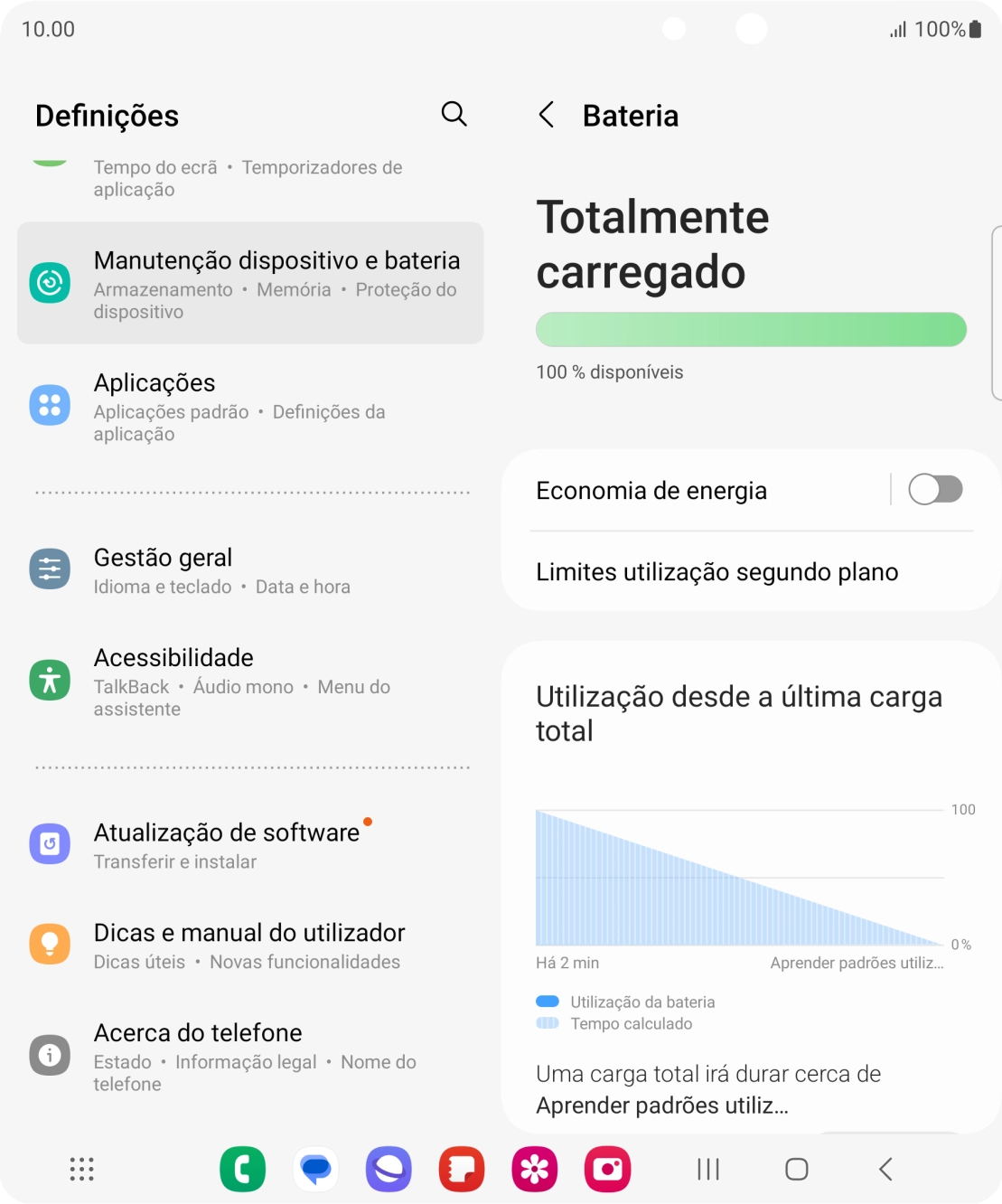
Task: Open recent apps overview
Action: [707, 1168]
